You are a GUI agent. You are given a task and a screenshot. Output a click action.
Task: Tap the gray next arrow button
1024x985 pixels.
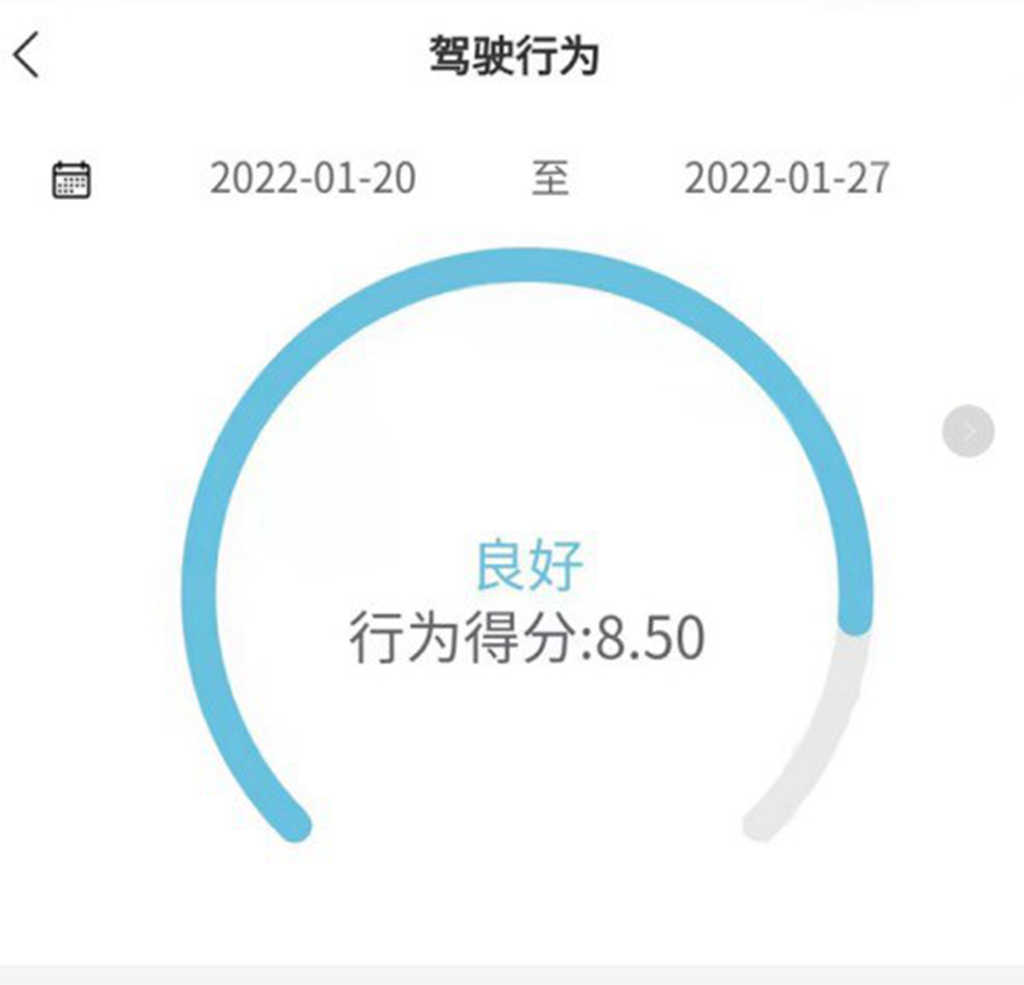967,432
